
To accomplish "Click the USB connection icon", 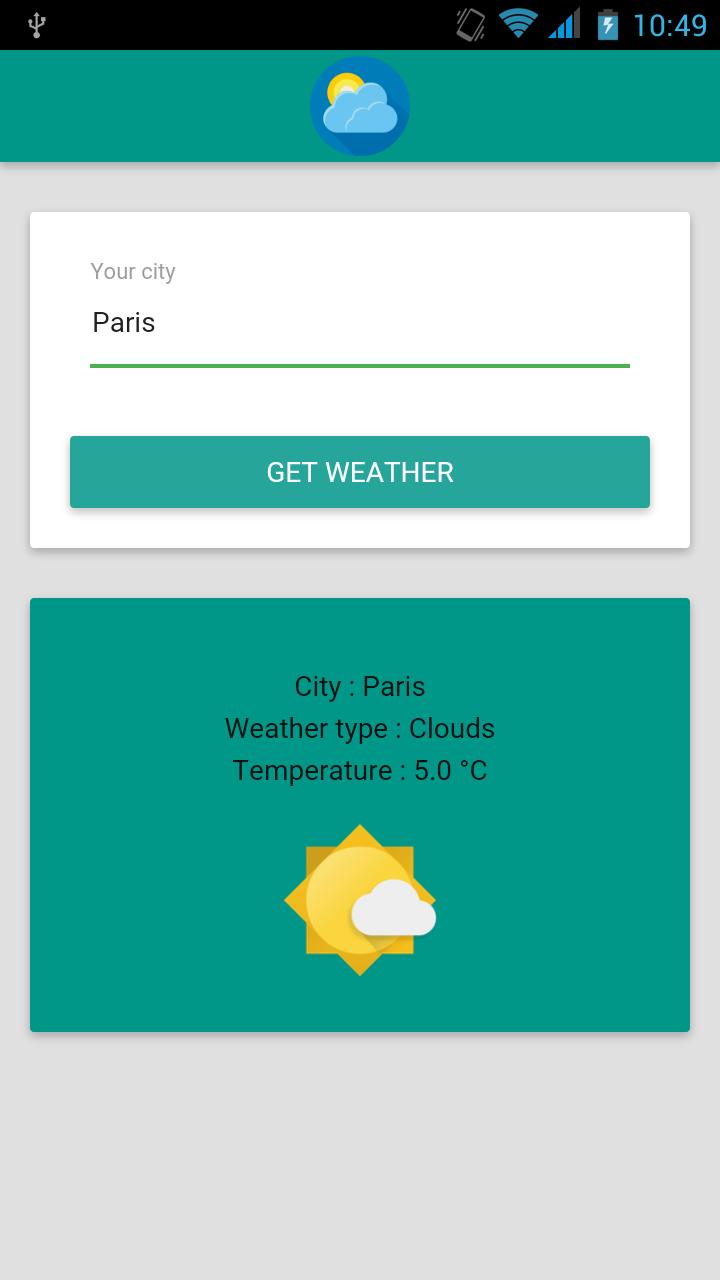I will click(x=38, y=25).
